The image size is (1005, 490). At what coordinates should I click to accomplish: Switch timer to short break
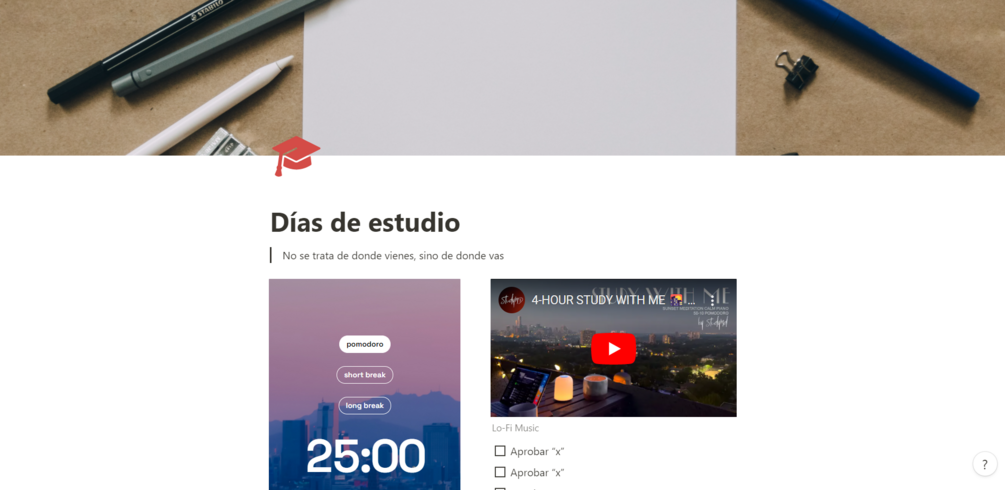coord(364,375)
